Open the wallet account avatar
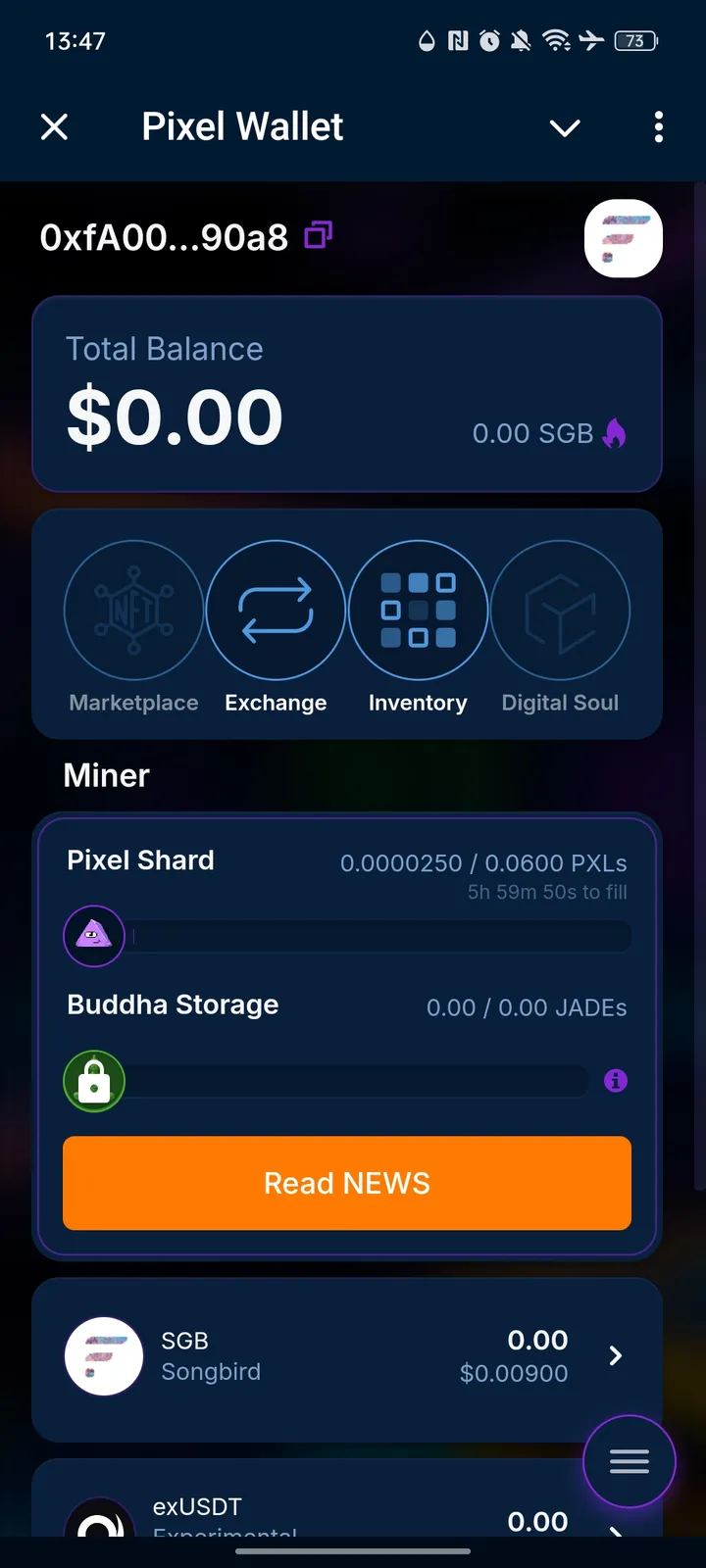This screenshot has width=706, height=1568. (624, 238)
